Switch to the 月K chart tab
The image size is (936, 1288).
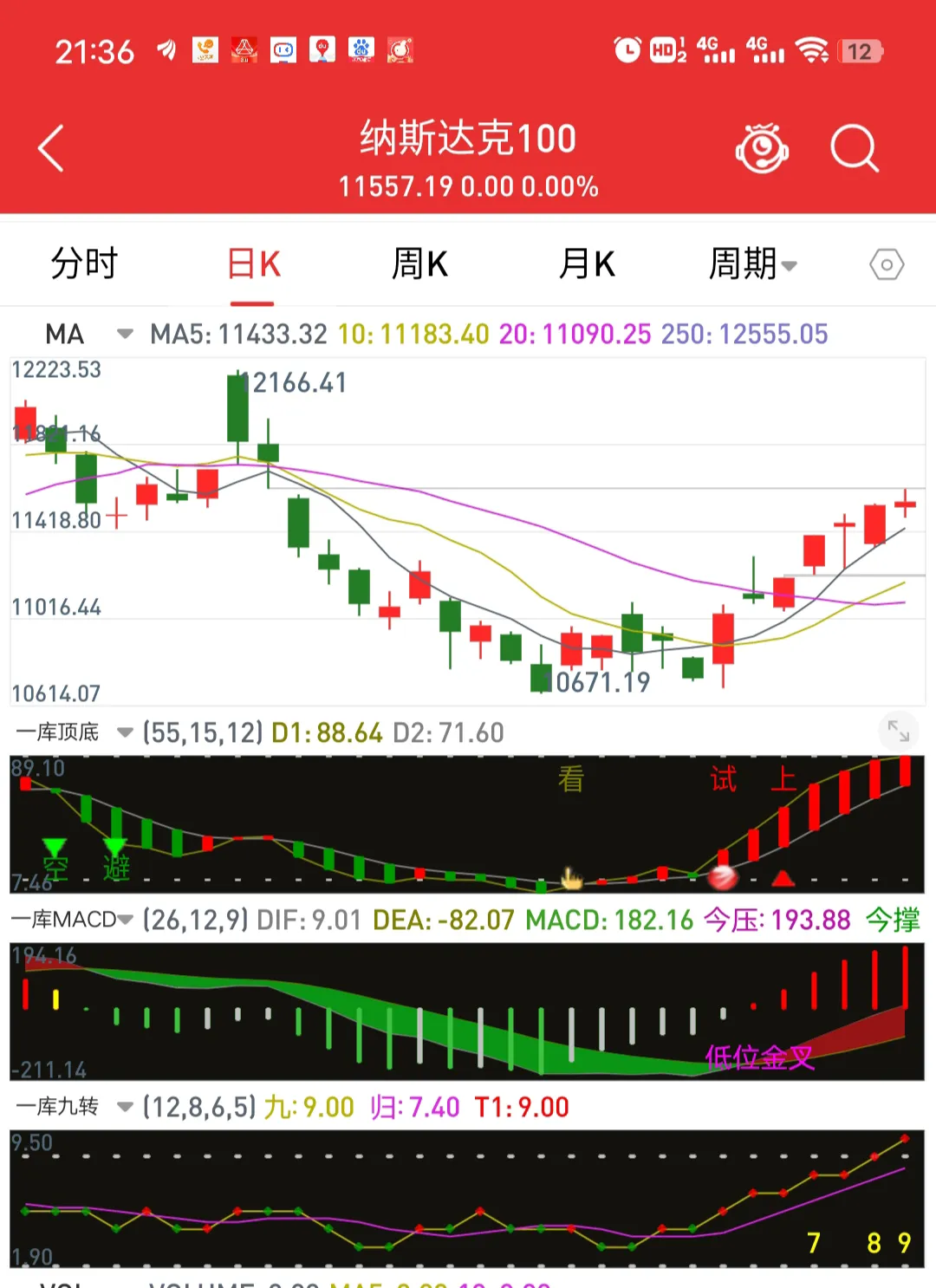click(587, 263)
